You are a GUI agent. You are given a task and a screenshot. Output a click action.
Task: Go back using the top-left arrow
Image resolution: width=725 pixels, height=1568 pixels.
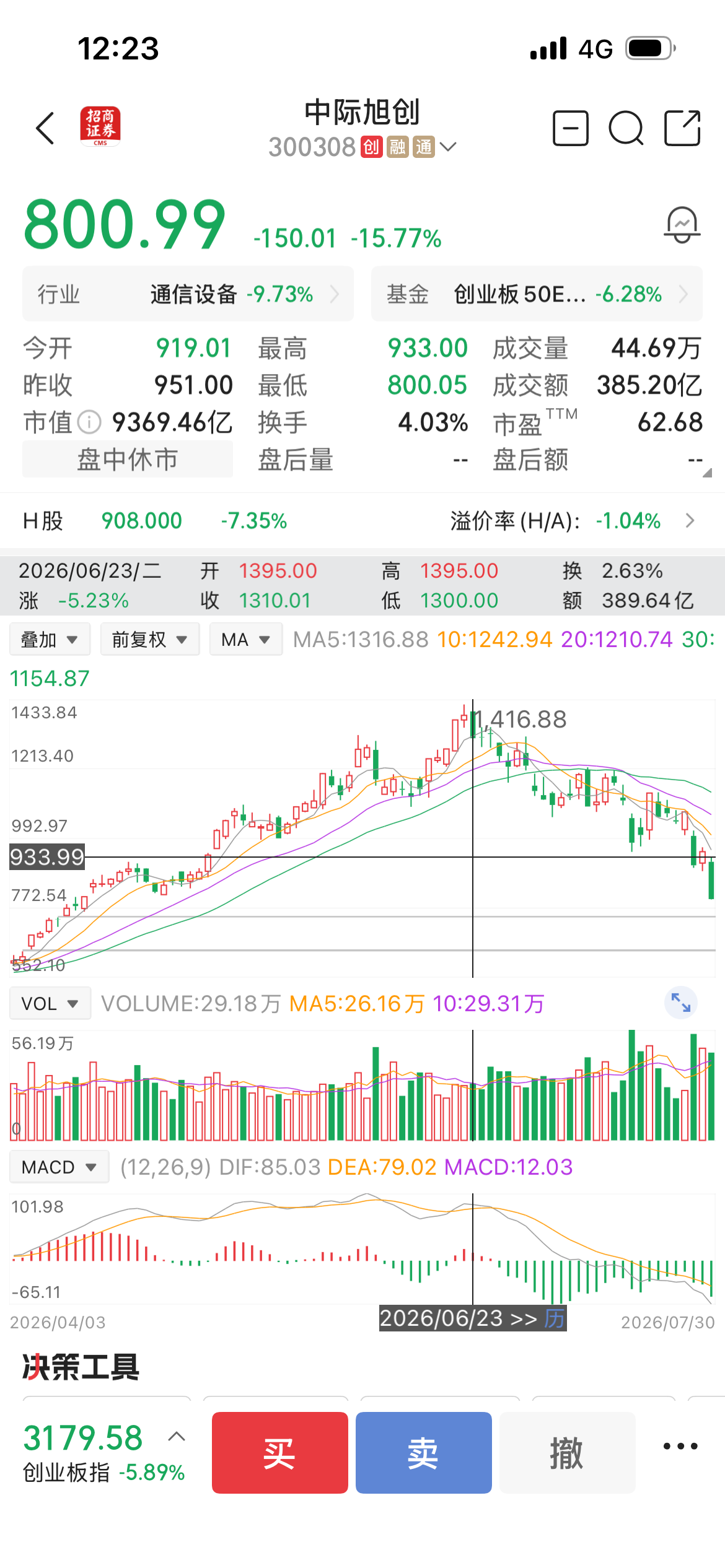click(x=45, y=128)
